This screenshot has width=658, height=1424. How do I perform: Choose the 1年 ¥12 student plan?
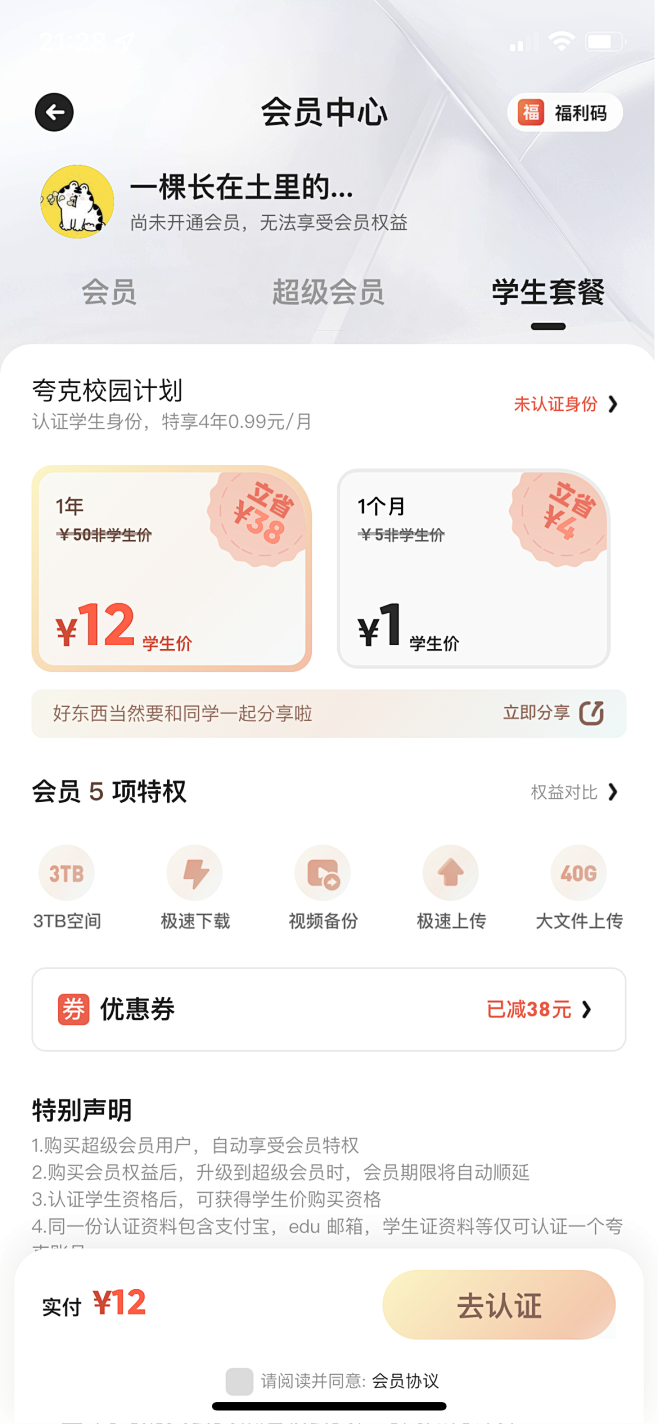171,568
